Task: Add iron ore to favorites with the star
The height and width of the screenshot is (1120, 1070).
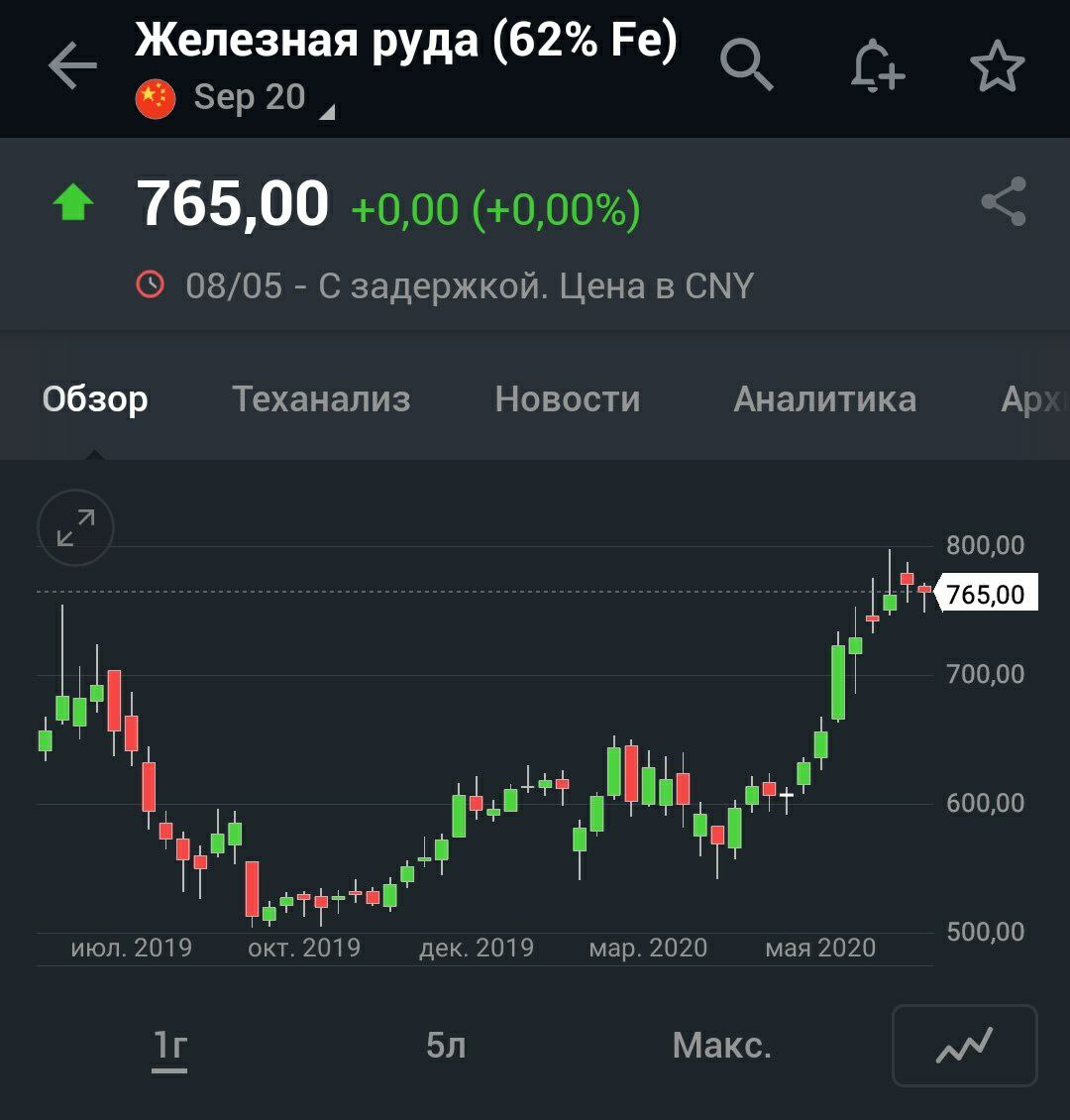Action: [x=997, y=66]
